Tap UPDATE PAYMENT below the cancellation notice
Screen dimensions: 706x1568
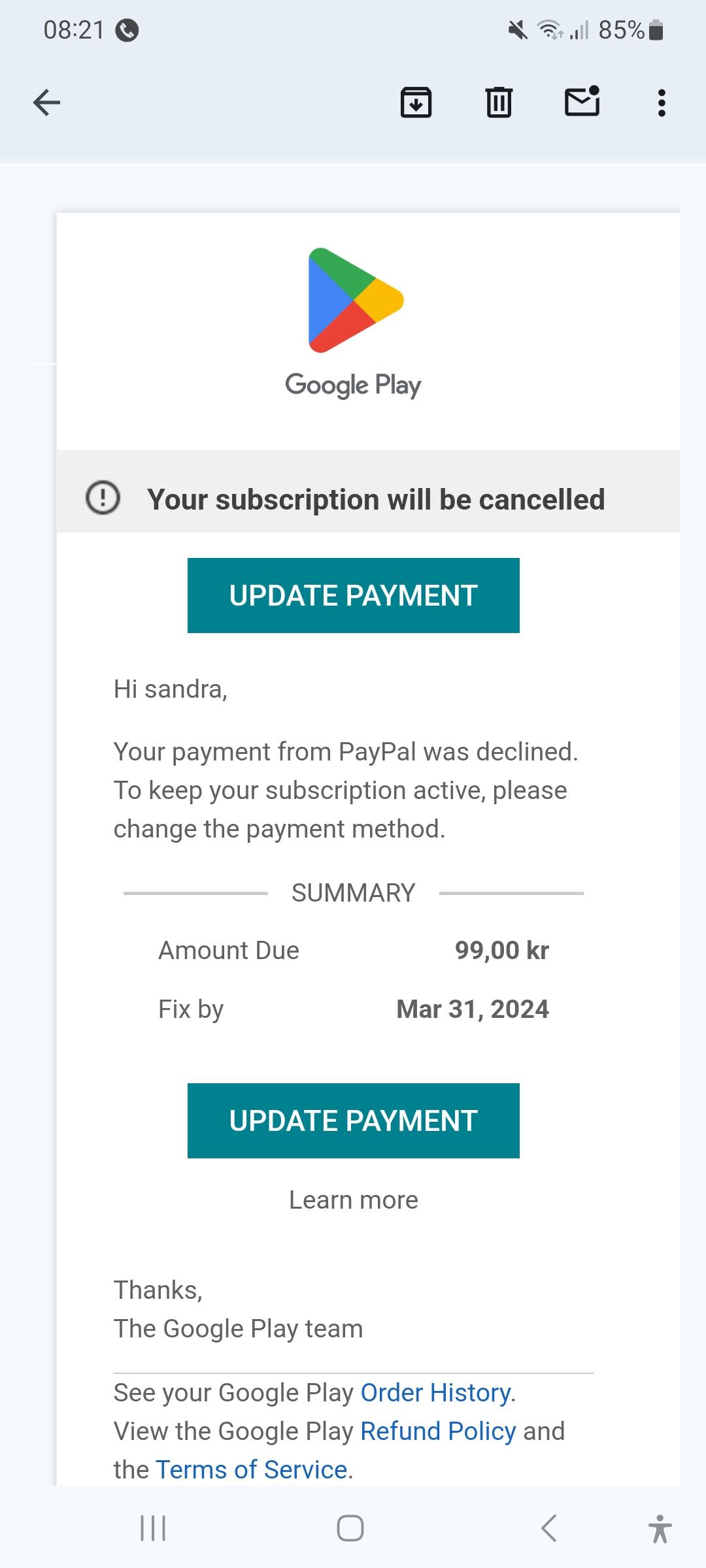353,595
